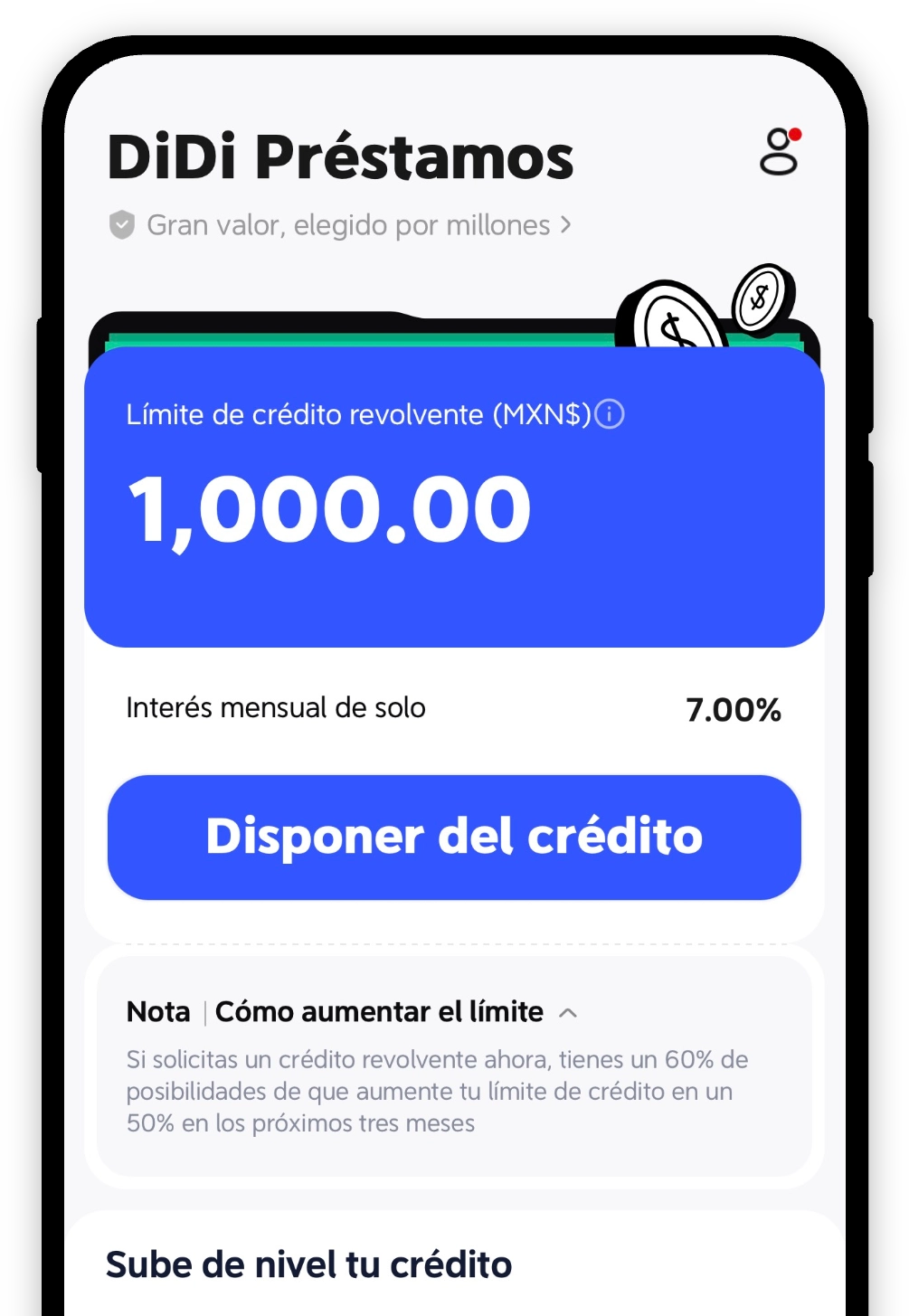Tap the 'Interés mensual de solo' text
Viewport: 909px width, 1316px height.
click(275, 708)
